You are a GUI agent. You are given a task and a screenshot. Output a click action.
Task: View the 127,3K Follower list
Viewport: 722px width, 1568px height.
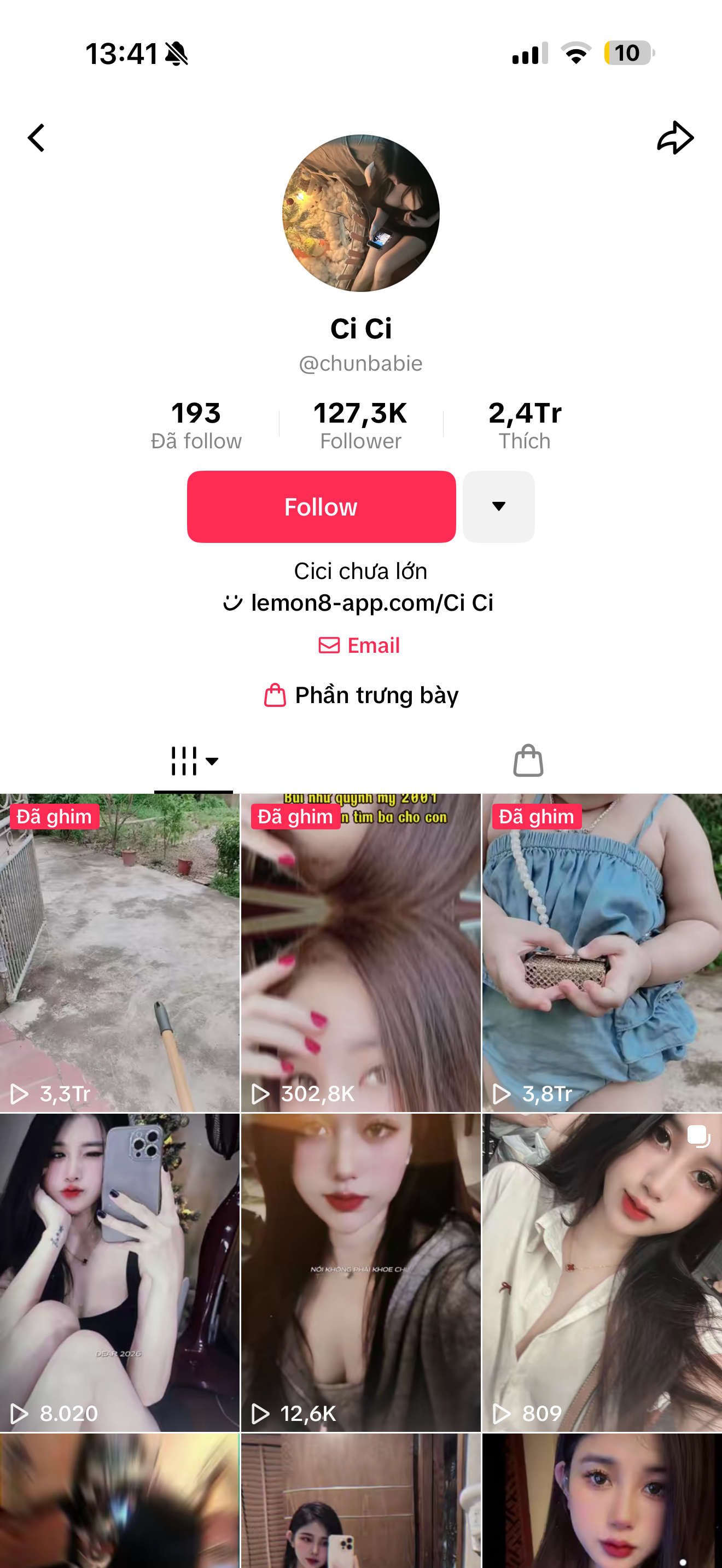pos(360,425)
